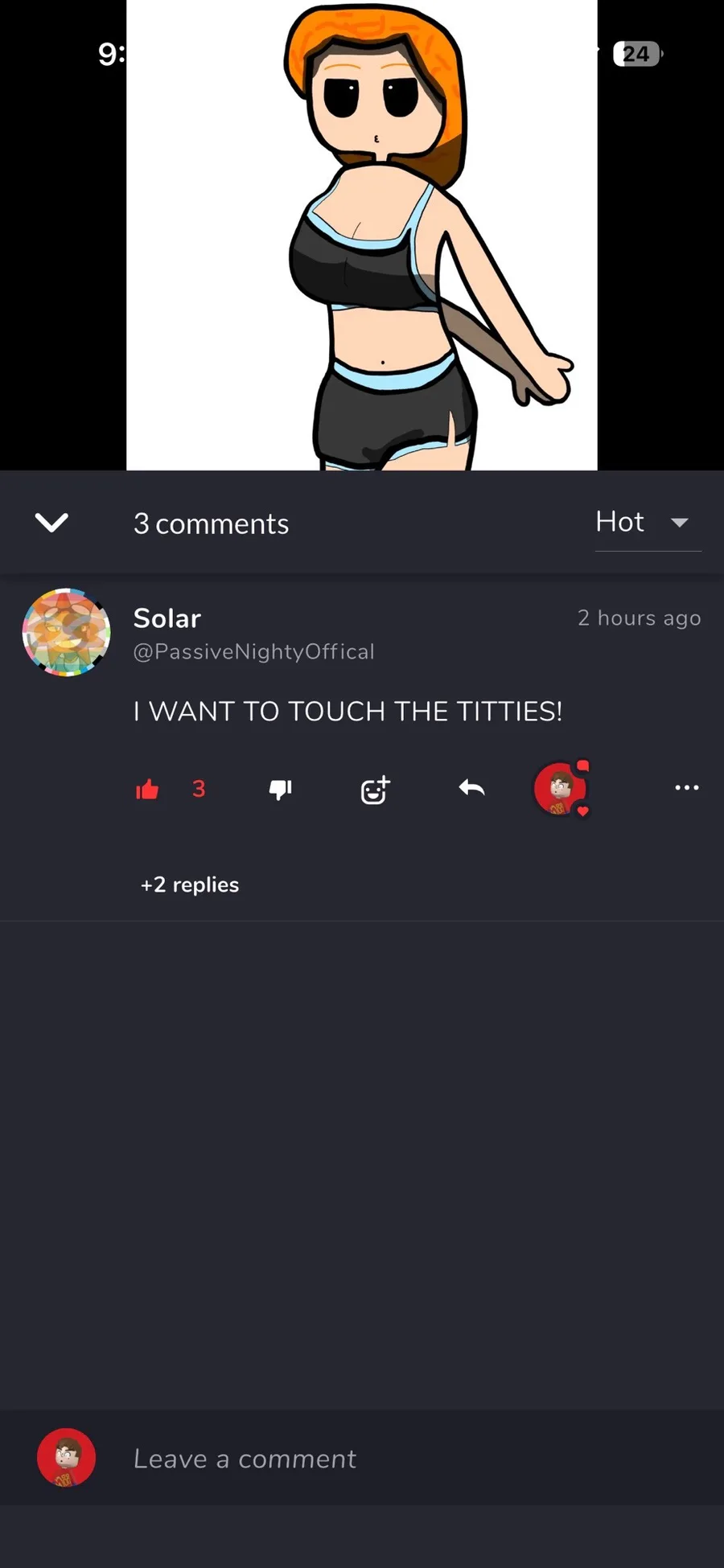Collapse the comments panel with the chevron

[51, 523]
